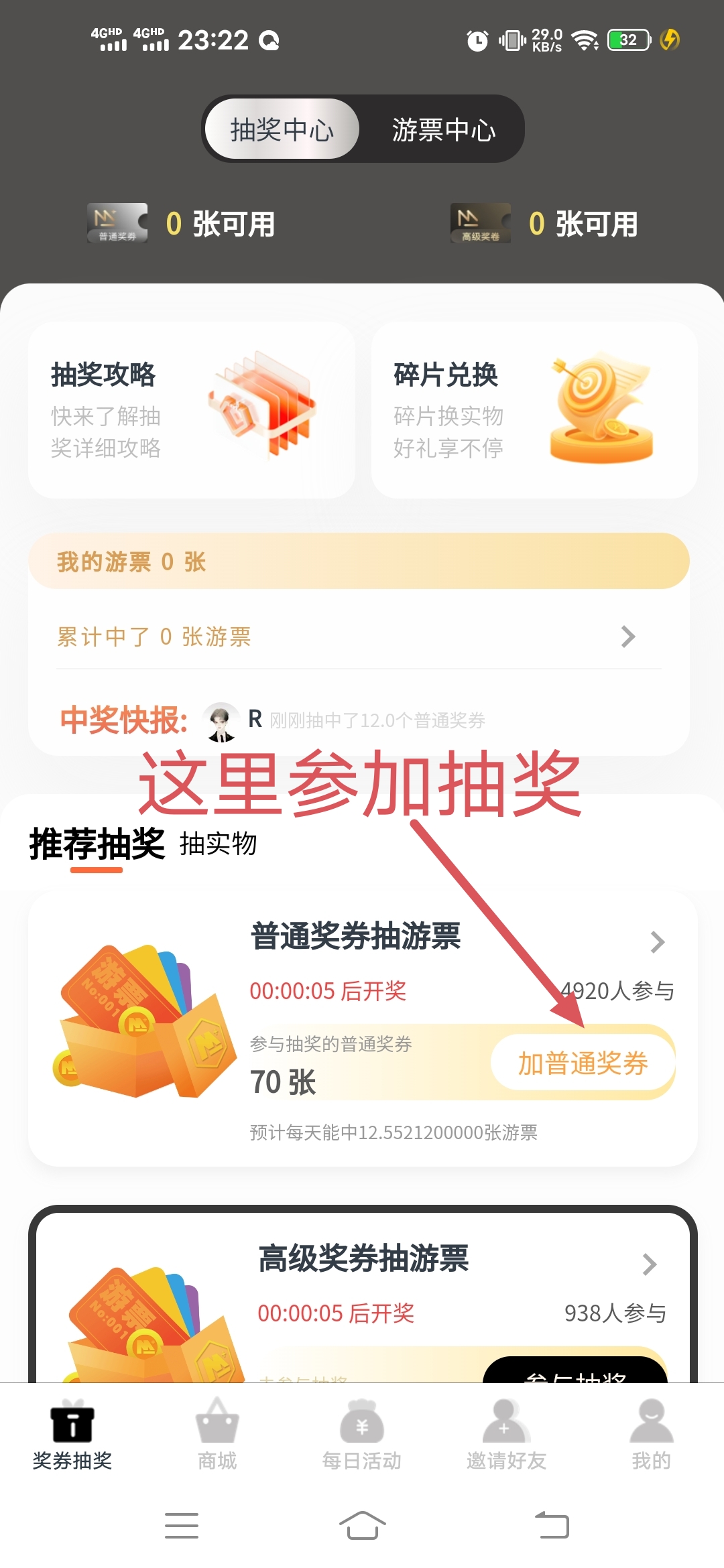Screen dimensions: 724x1568
Task: Switch to the 抽实物 tab
Action: click(x=218, y=844)
